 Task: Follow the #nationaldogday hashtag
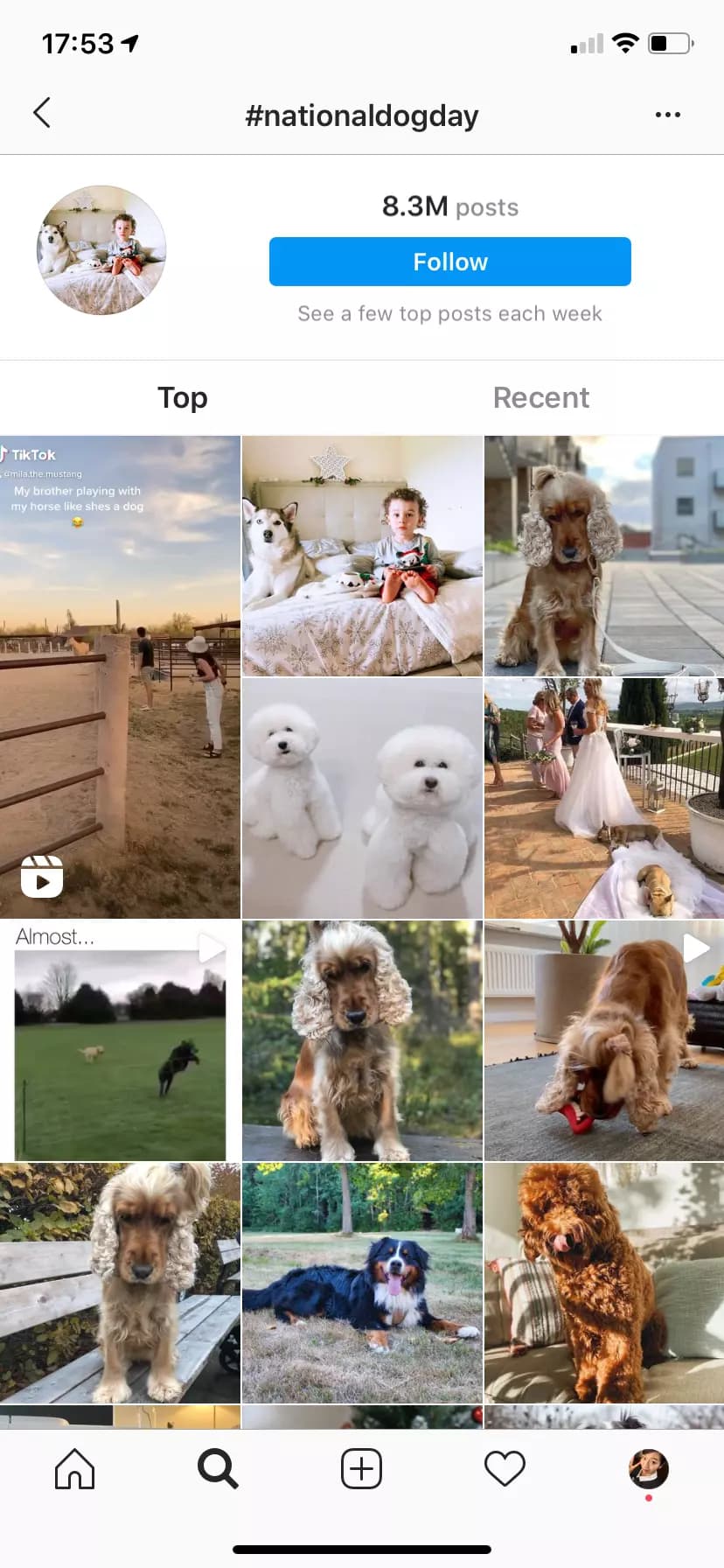point(449,262)
